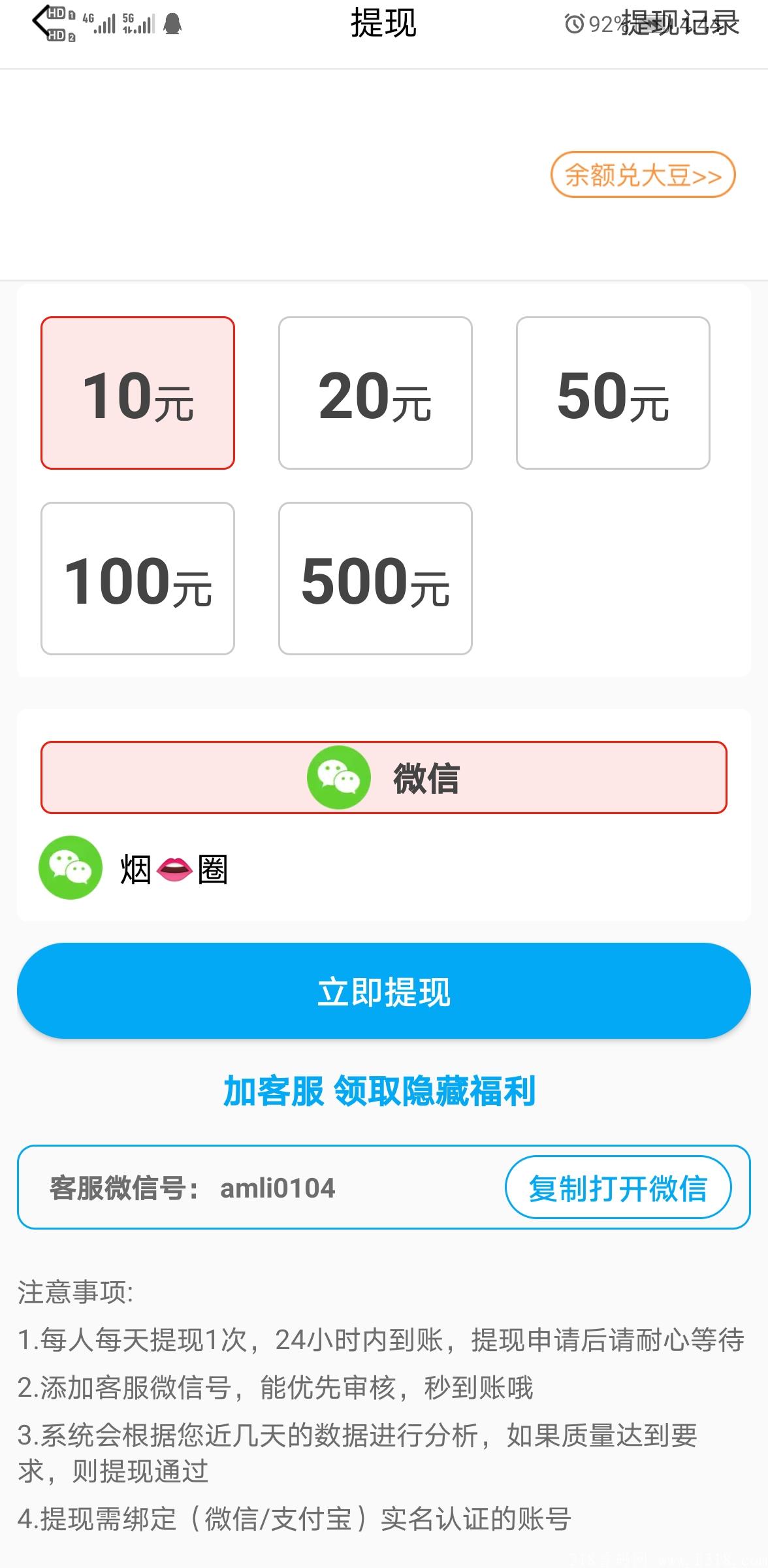This screenshot has width=768, height=1568.
Task: Select the 20元 withdrawal amount
Action: [x=376, y=392]
